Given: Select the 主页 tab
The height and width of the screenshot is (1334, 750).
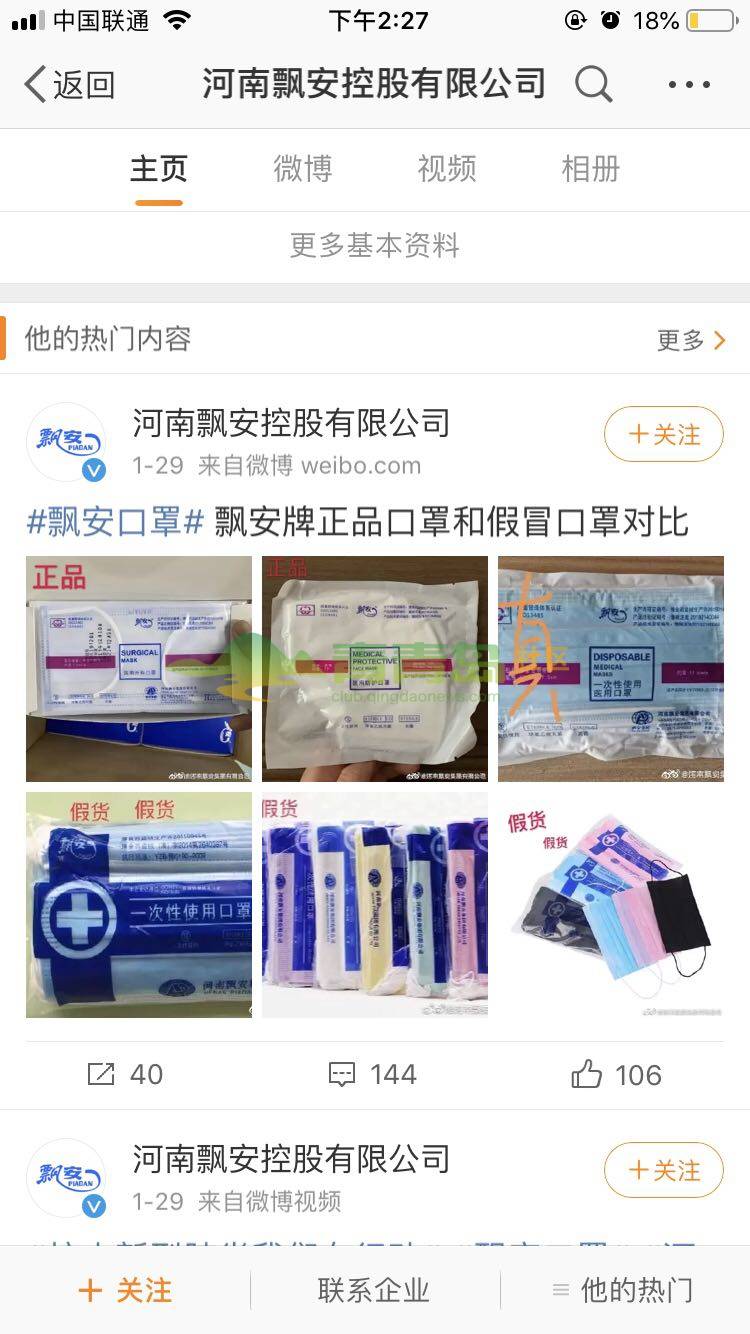Looking at the screenshot, I should [x=158, y=169].
